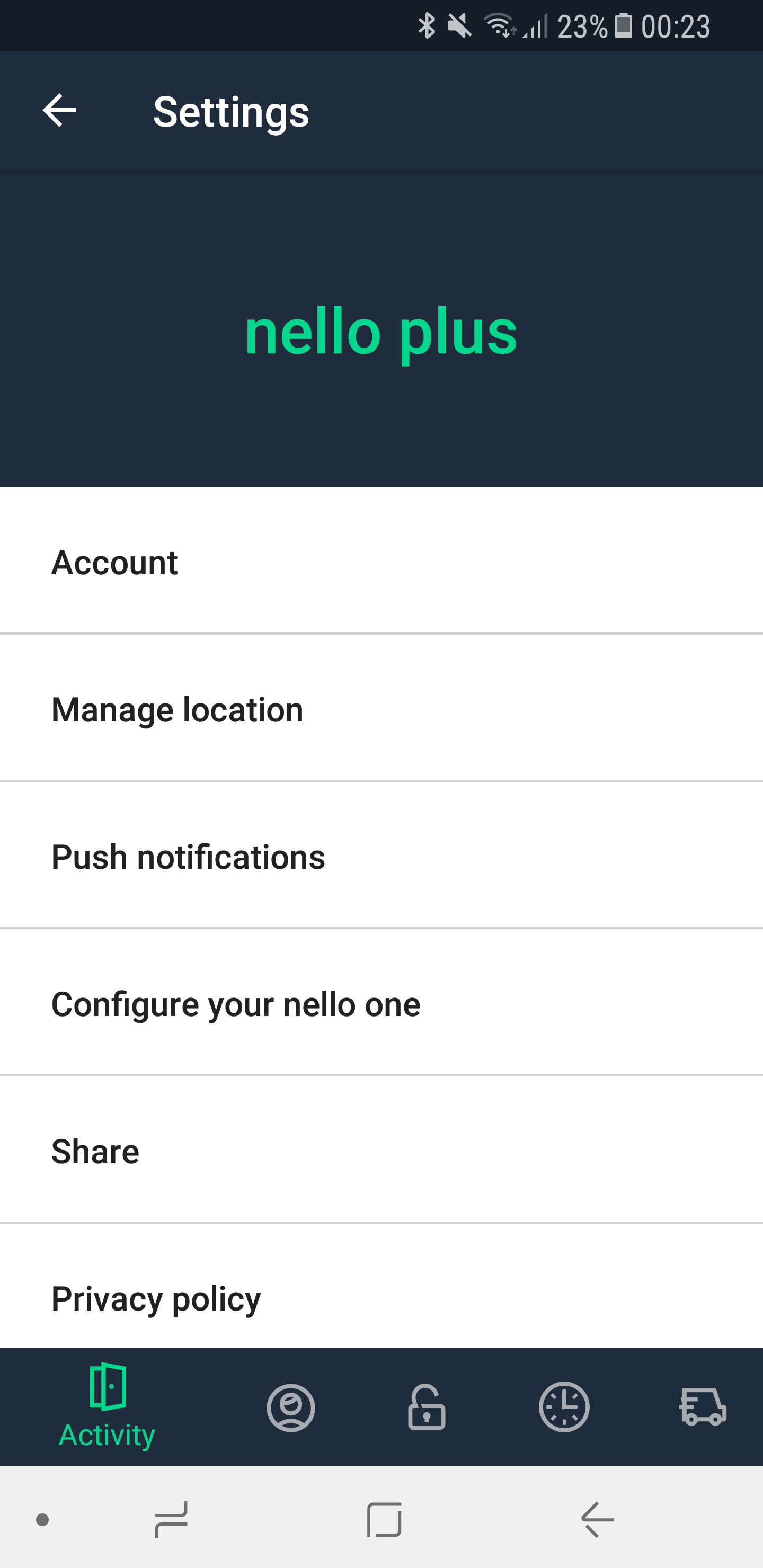
Task: Open Manage location
Action: [381, 709]
